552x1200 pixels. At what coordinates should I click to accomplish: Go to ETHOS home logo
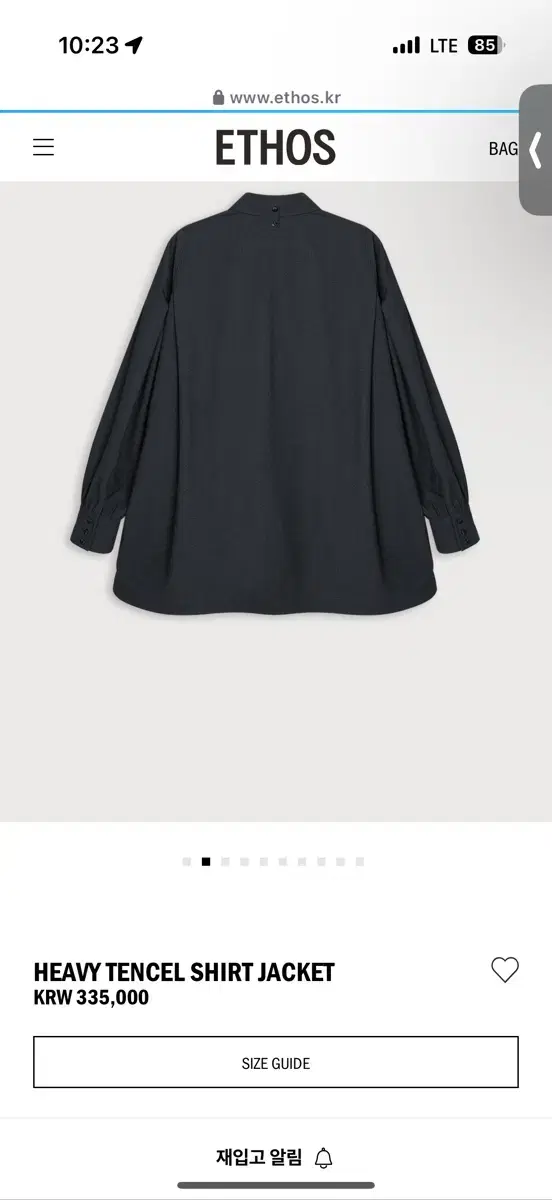pos(275,148)
